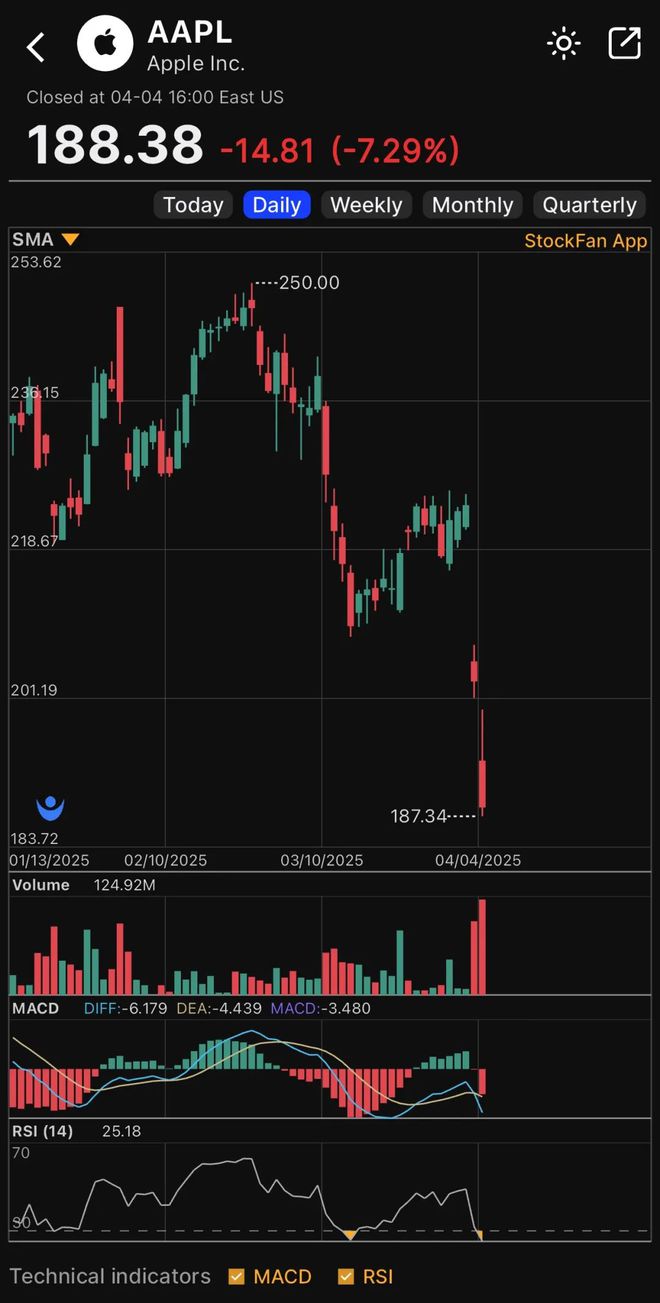Switch to the Weekly chart view

tap(366, 205)
